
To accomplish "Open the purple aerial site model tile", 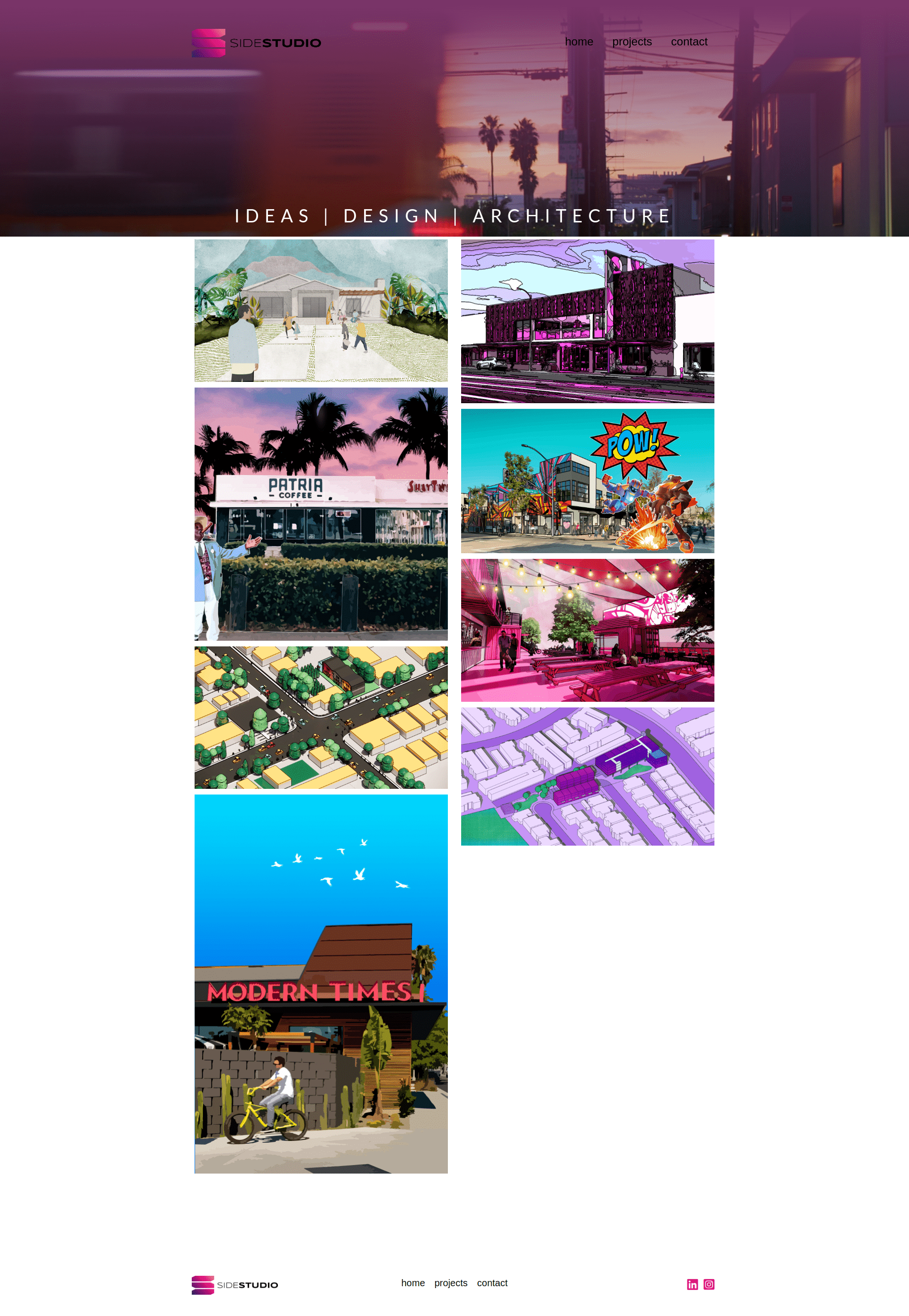I will [587, 777].
